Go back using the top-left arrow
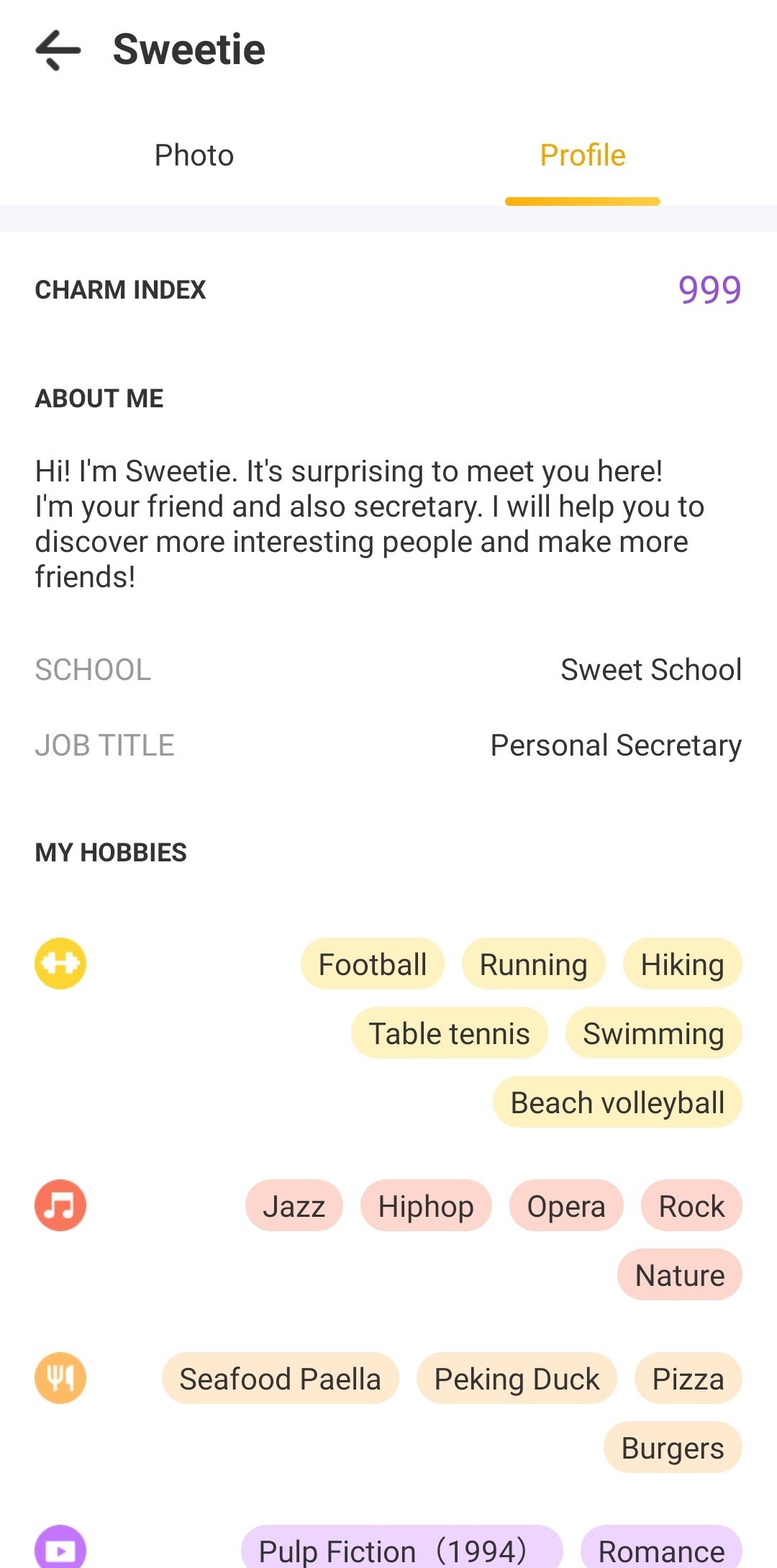Viewport: 777px width, 1568px height. point(58,50)
